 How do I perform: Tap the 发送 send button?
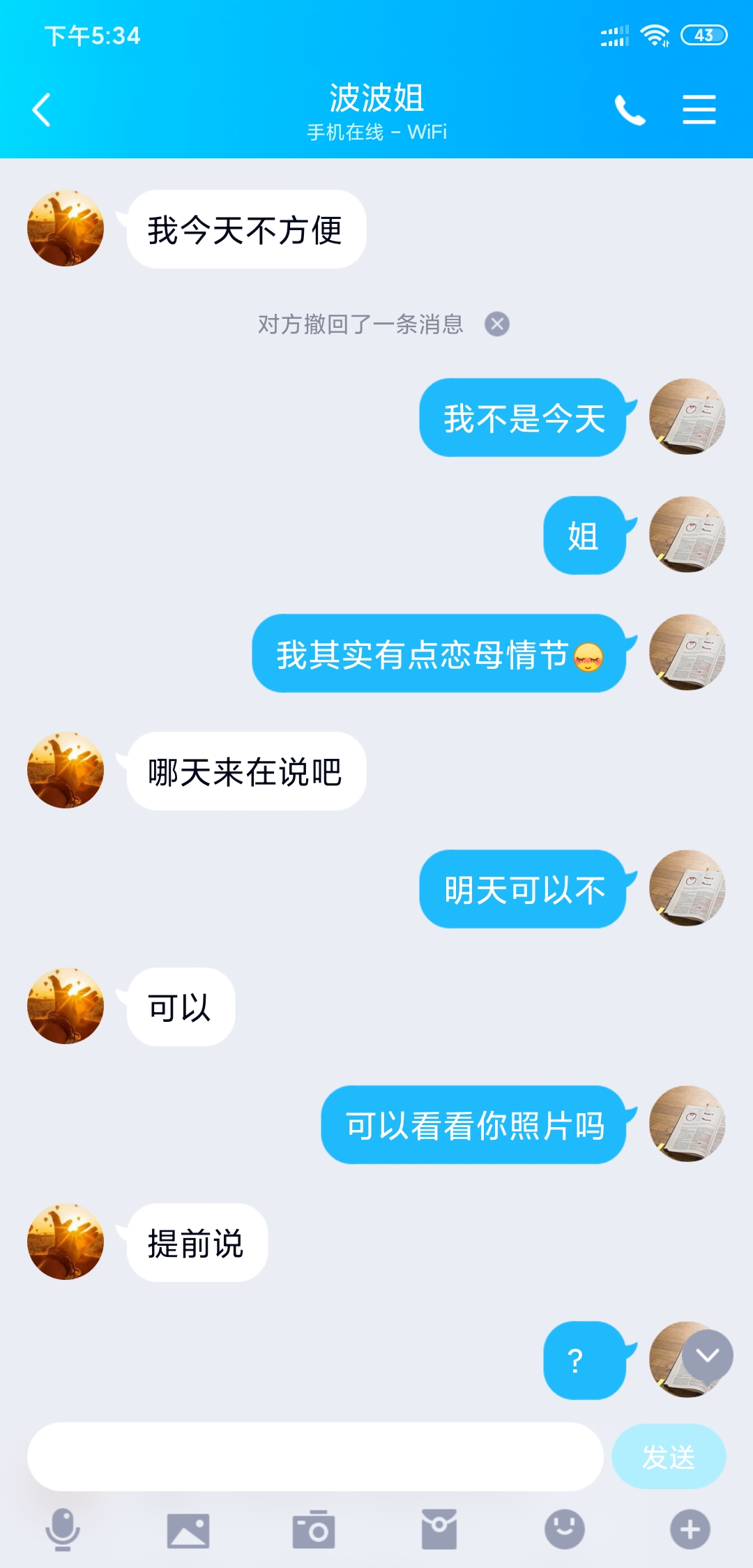point(668,1456)
